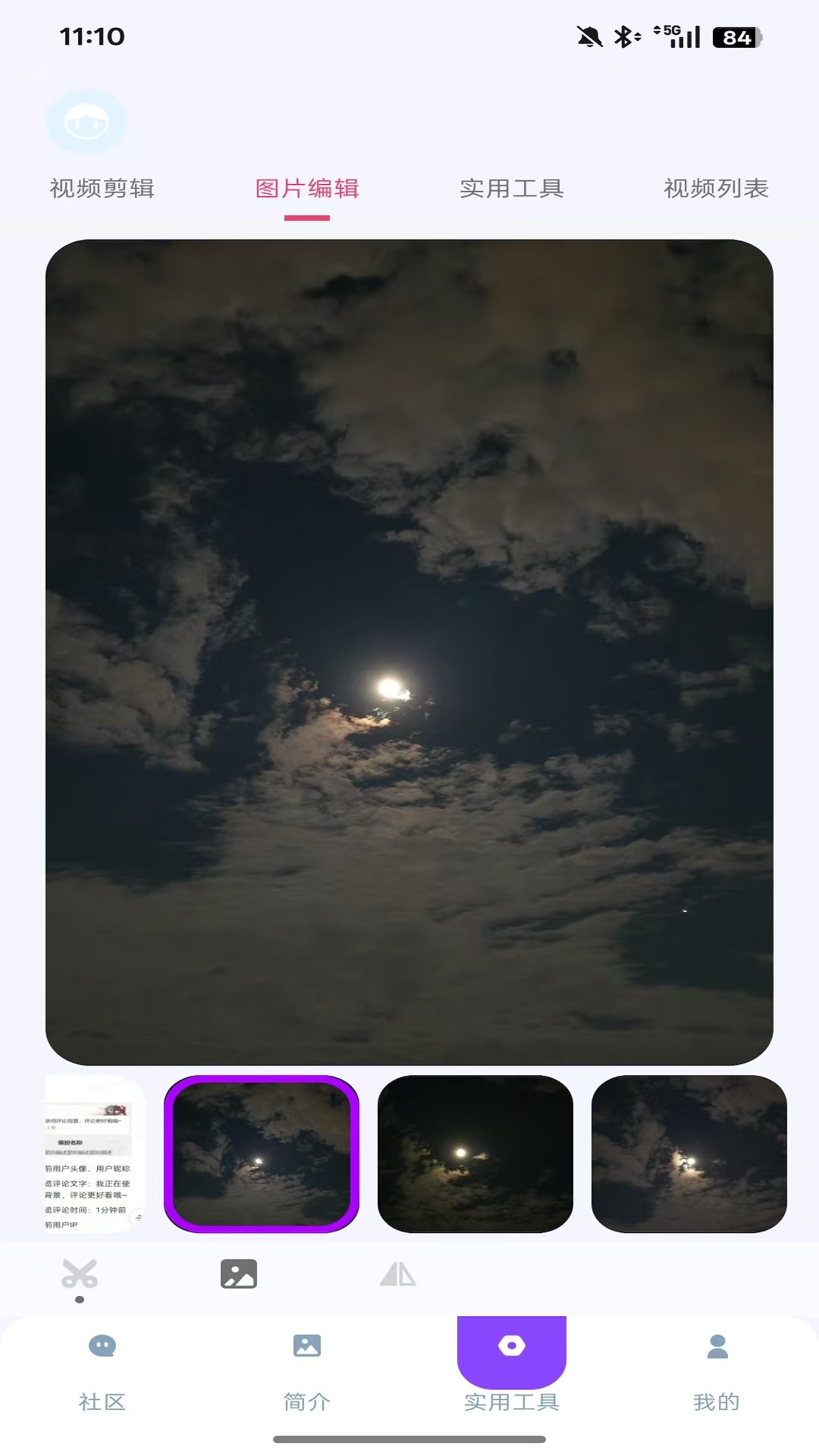Tap the round avatar icon at top
This screenshot has width=819, height=1456.
[x=86, y=121]
